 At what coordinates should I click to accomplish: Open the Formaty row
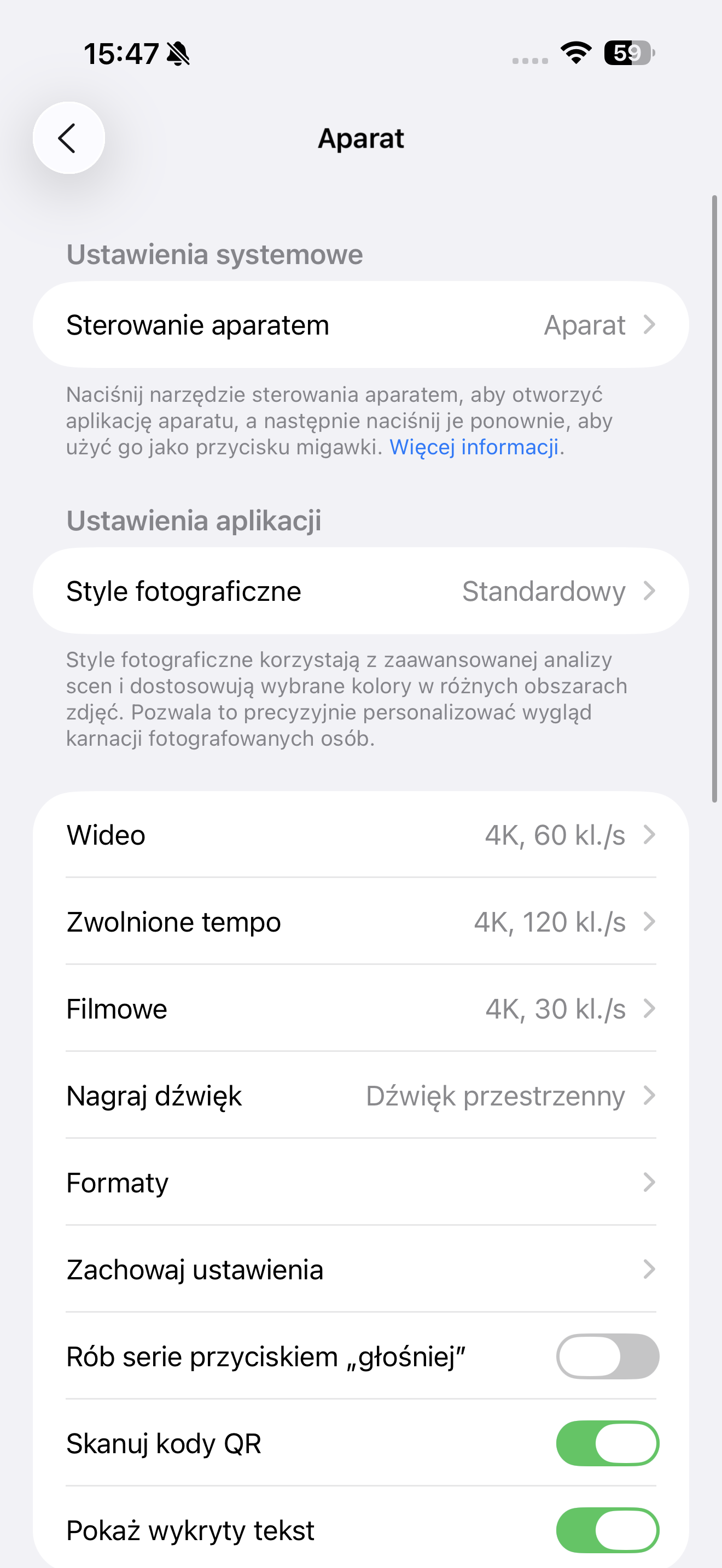[x=360, y=1183]
